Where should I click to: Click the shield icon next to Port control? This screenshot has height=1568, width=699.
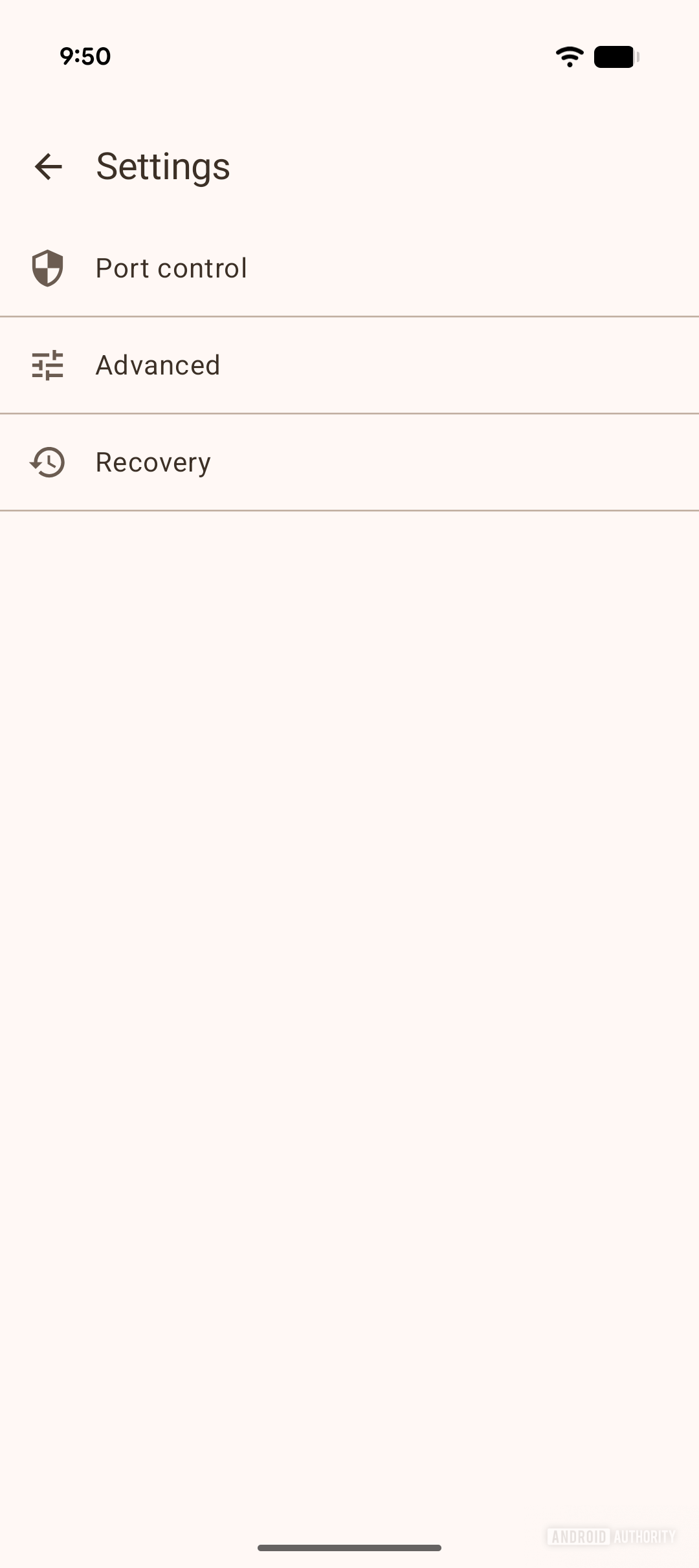pyautogui.click(x=46, y=267)
